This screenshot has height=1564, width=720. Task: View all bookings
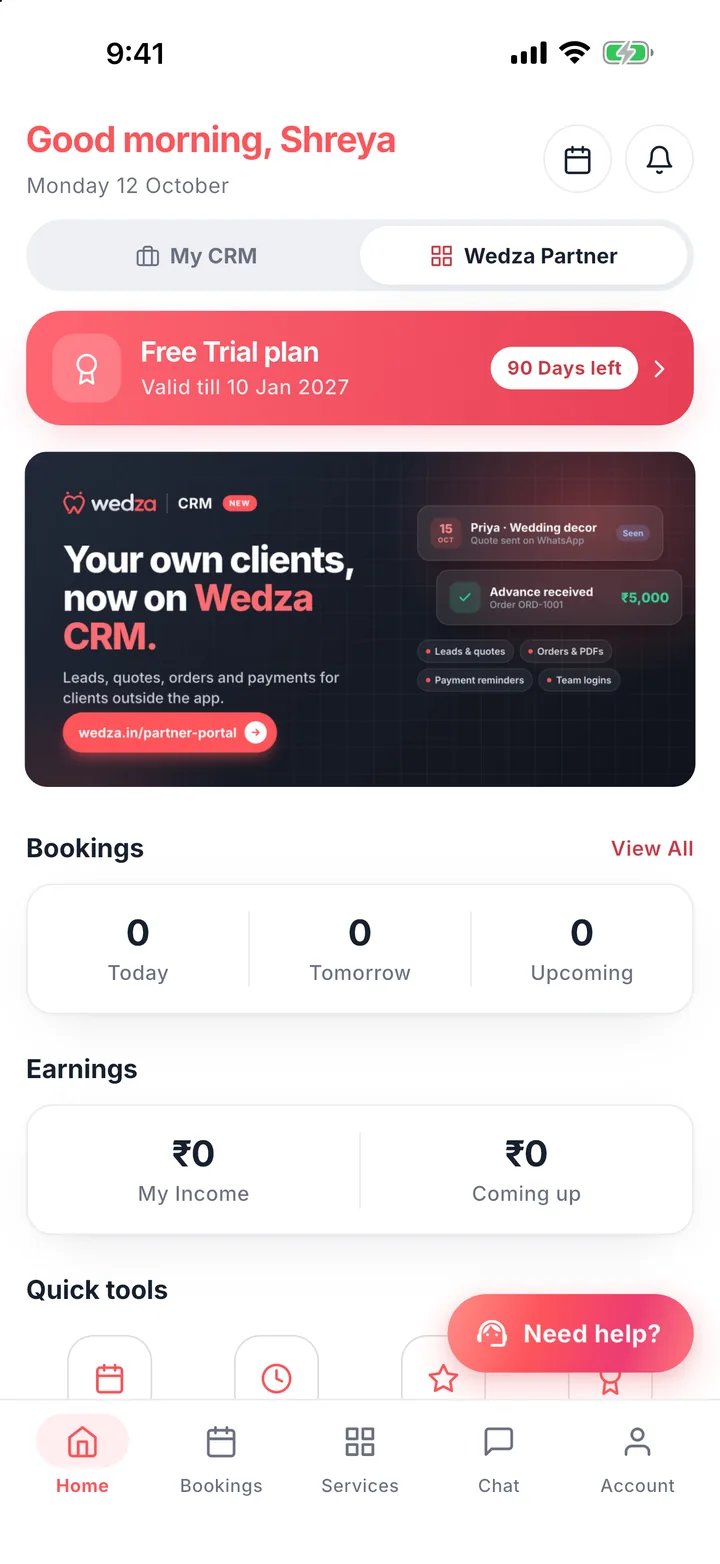[x=652, y=848]
